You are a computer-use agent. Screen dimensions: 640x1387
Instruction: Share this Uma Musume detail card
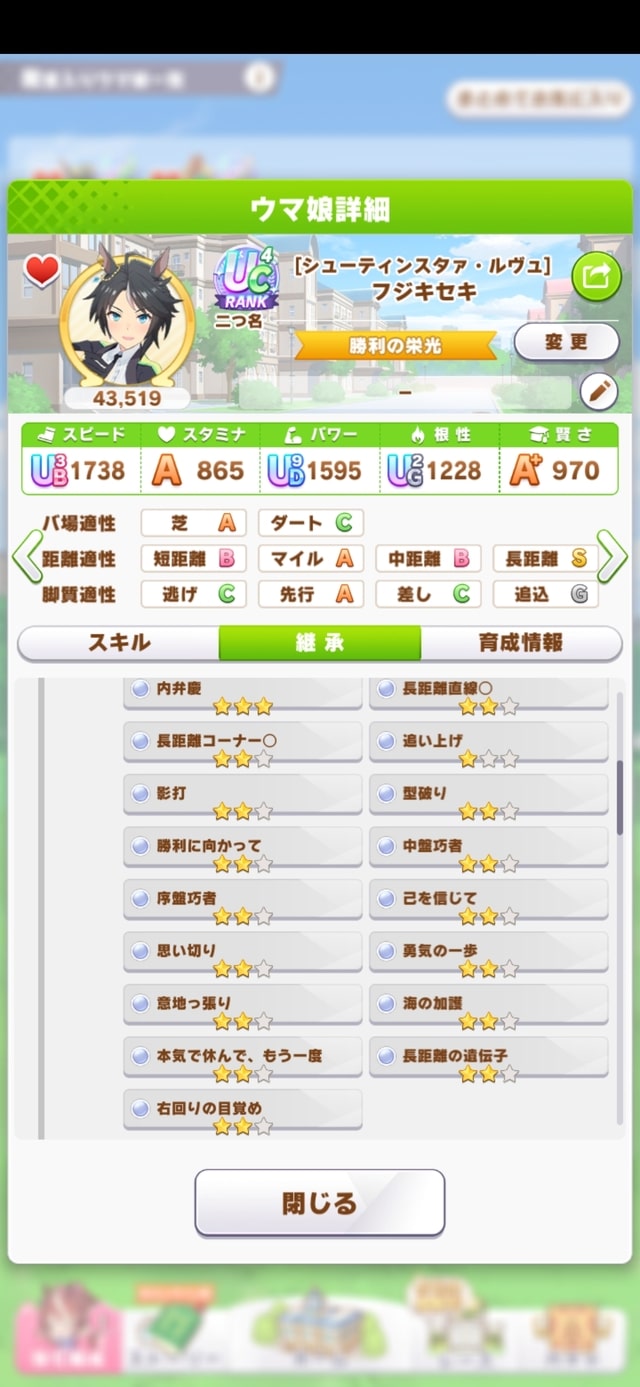(595, 276)
